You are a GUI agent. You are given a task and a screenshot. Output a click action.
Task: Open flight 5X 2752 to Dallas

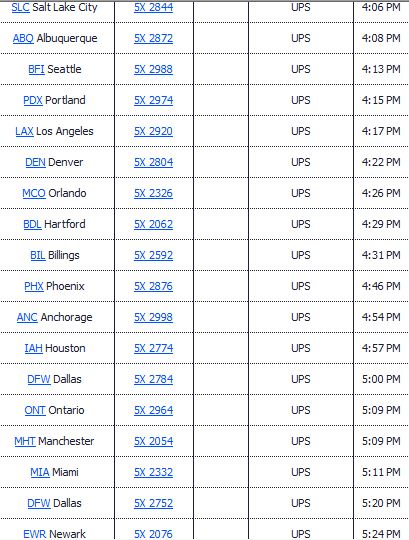(154, 503)
